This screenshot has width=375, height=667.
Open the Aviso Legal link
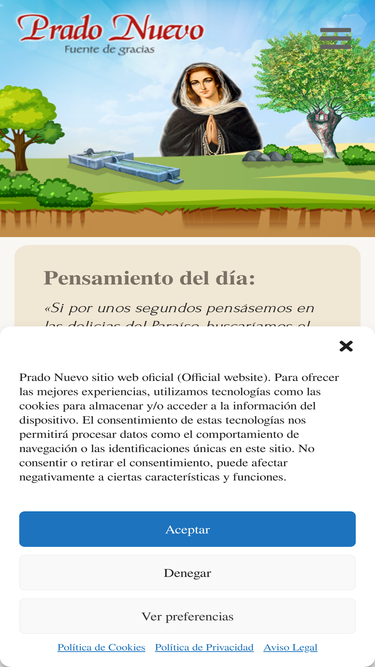(290, 647)
